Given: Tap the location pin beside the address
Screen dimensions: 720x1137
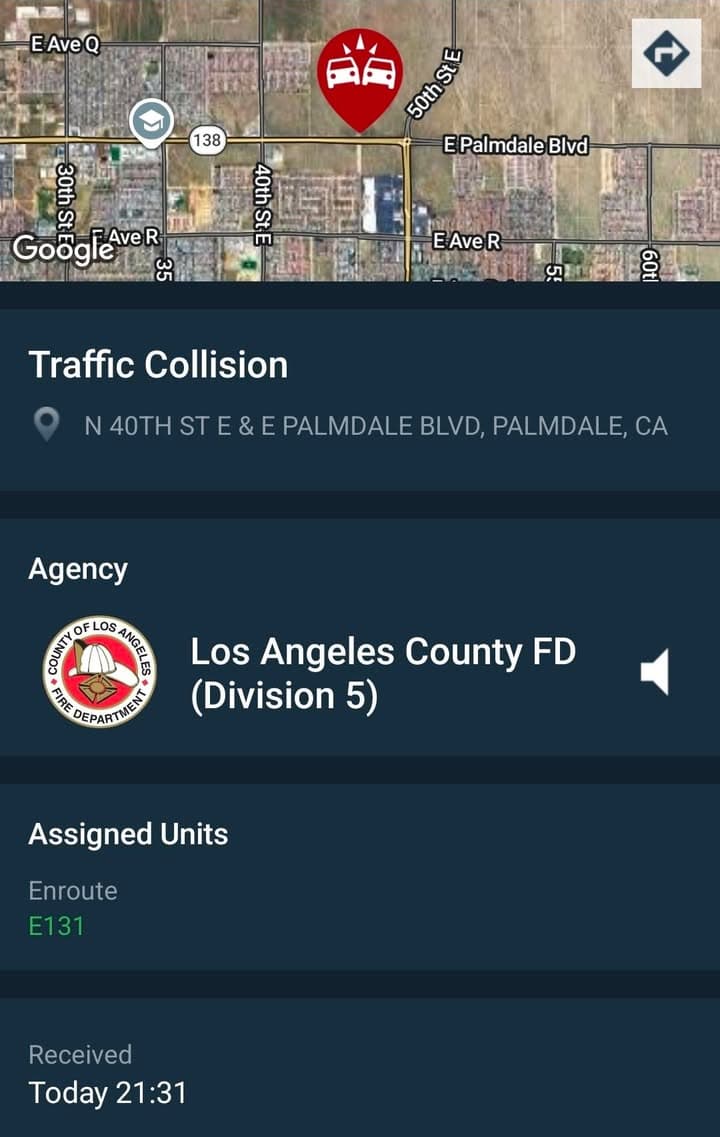Looking at the screenshot, I should click(45, 425).
